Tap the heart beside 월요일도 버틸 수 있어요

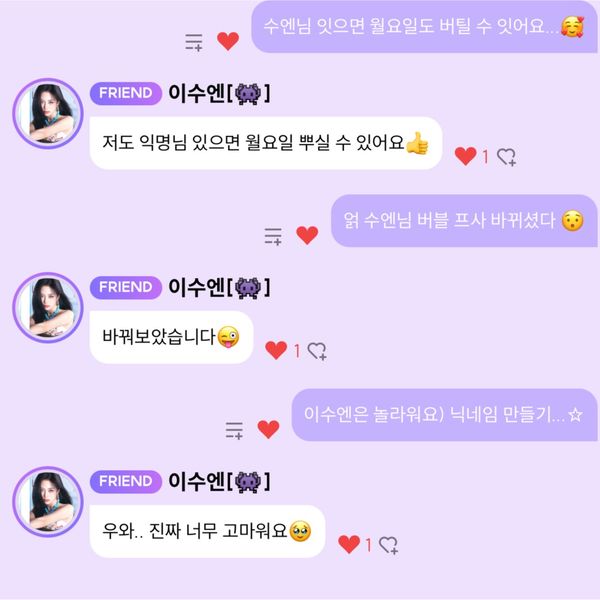click(228, 41)
